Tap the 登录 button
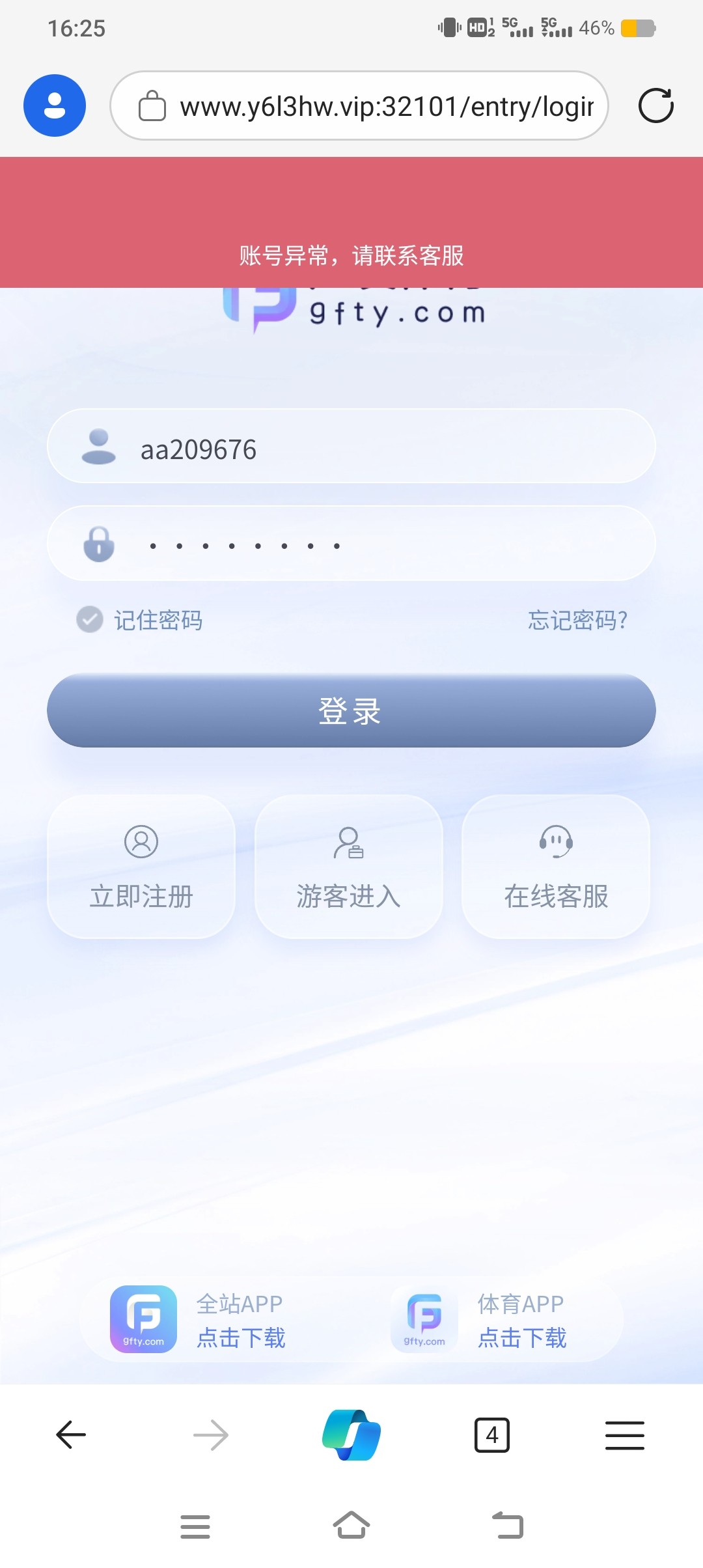This screenshot has height=1568, width=703. click(x=351, y=710)
